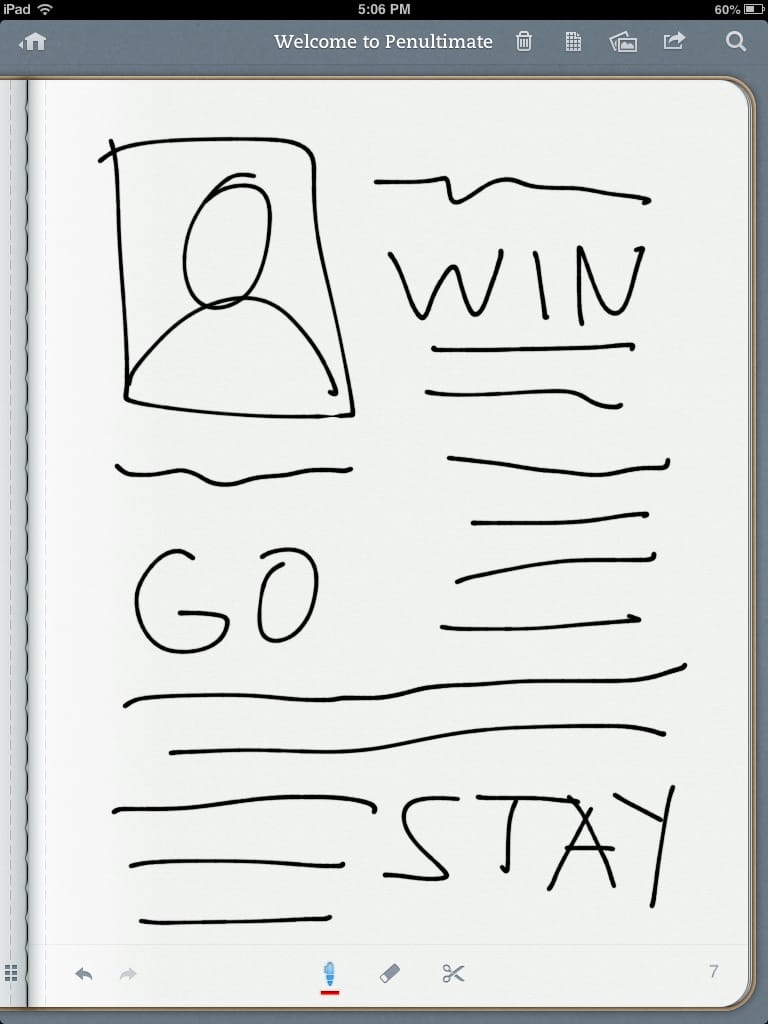Open search in the top bar

[x=735, y=41]
